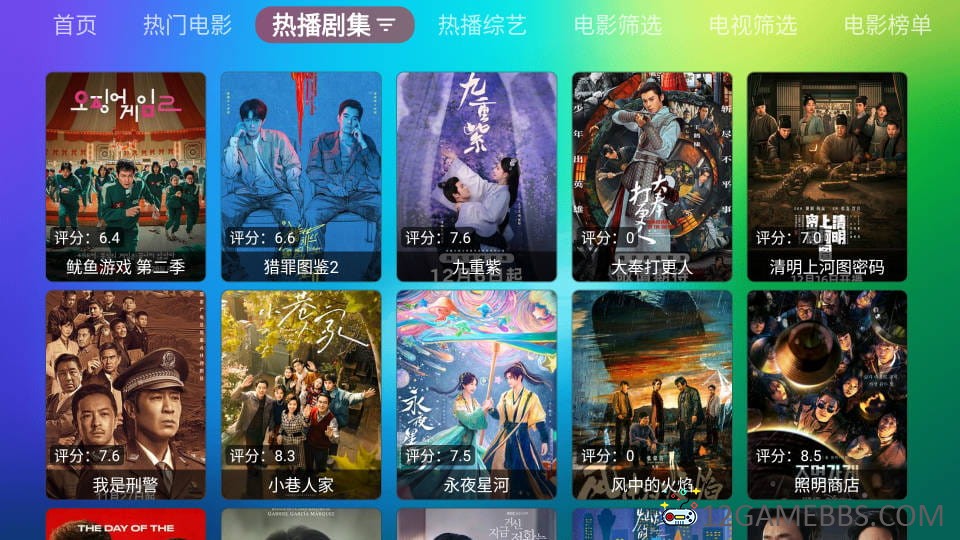Select 风中的火焰 series card

[x=652, y=394]
